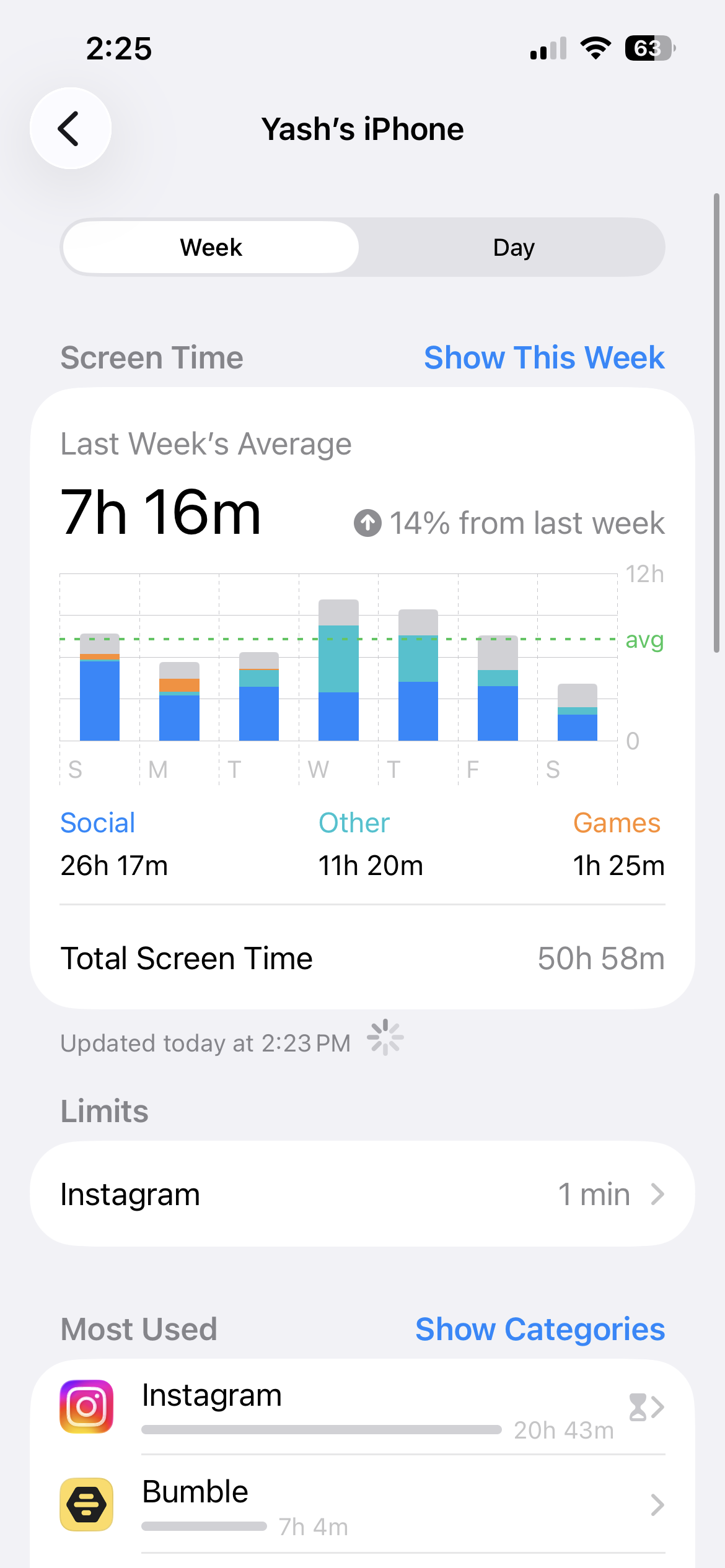
Task: Open Bumble usage details
Action: pyautogui.click(x=362, y=1505)
